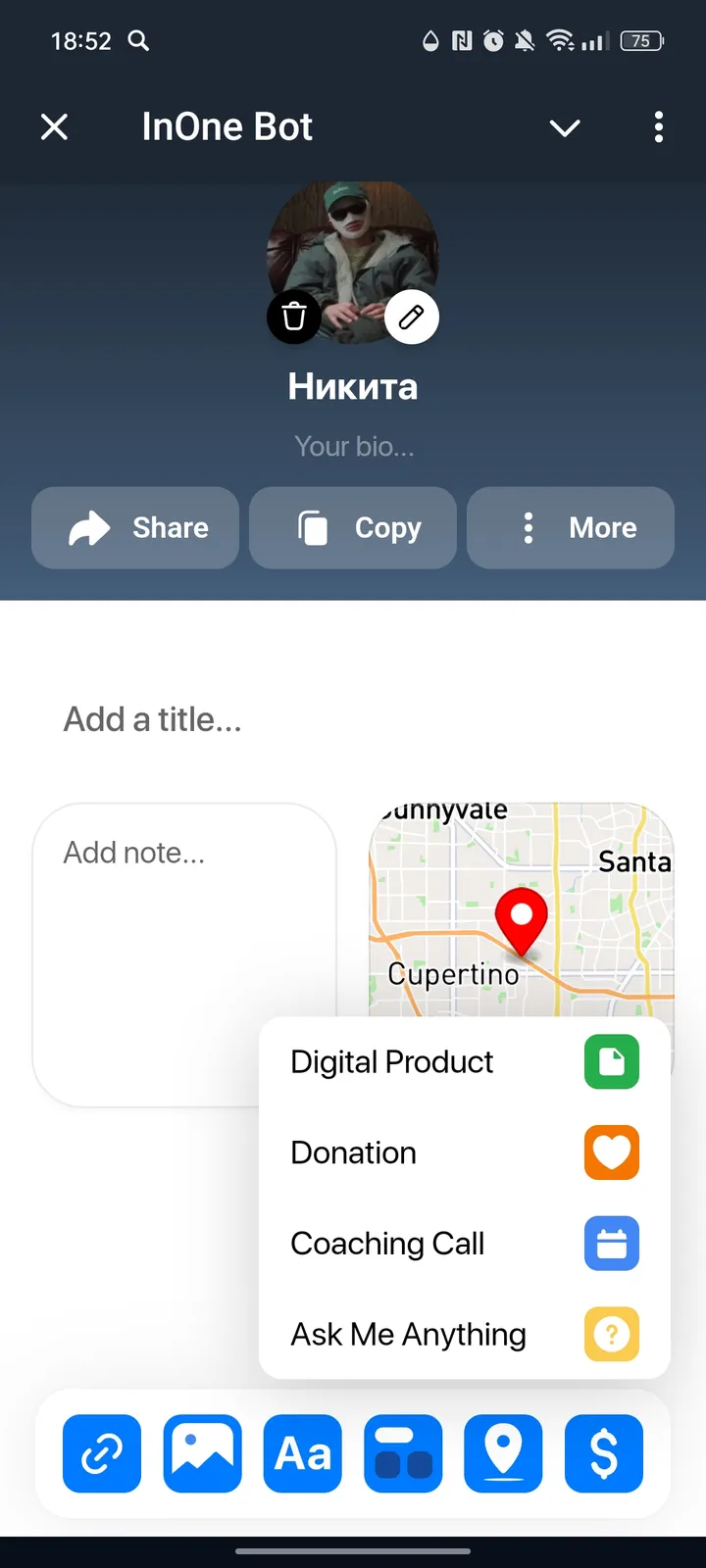Select the Aa text block icon

coord(302,1453)
